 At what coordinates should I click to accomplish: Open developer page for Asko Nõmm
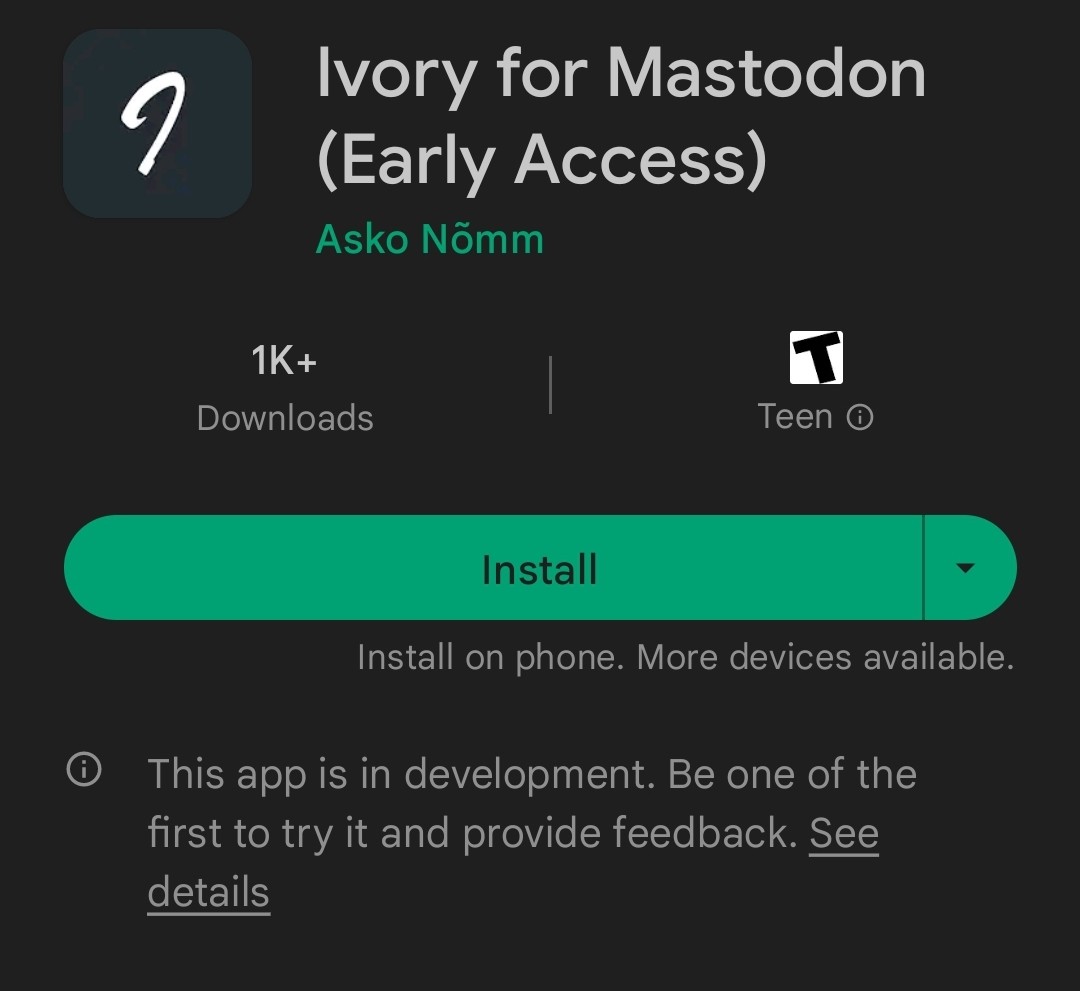point(430,240)
